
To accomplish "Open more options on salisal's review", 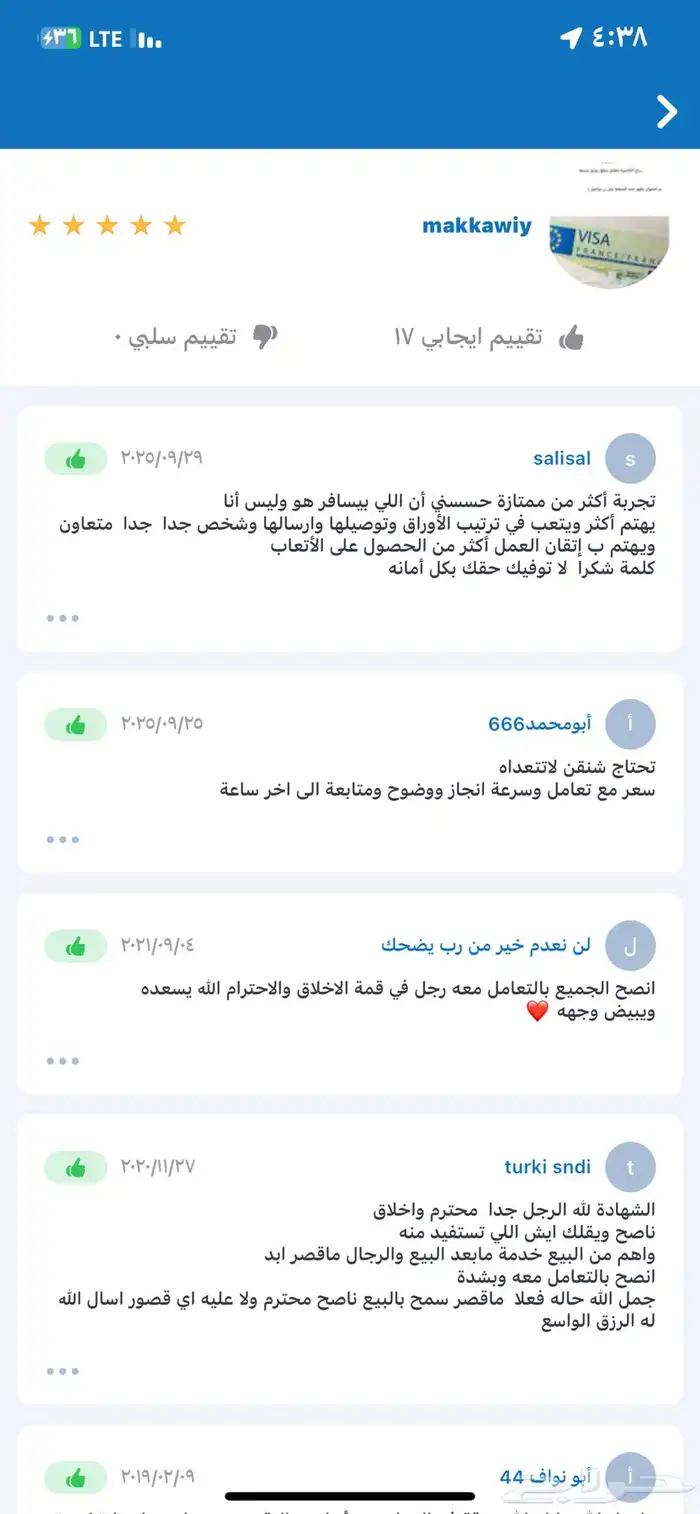I will pos(62,618).
